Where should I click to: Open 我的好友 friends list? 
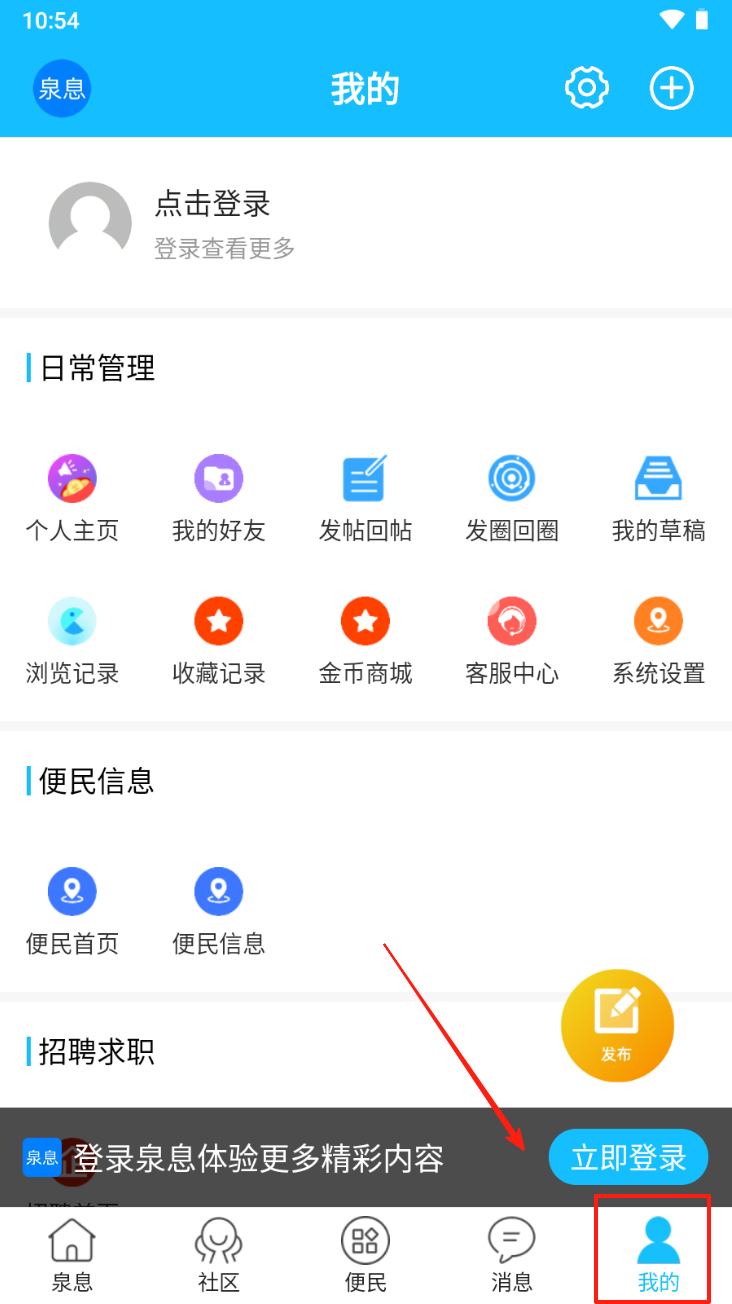[218, 497]
